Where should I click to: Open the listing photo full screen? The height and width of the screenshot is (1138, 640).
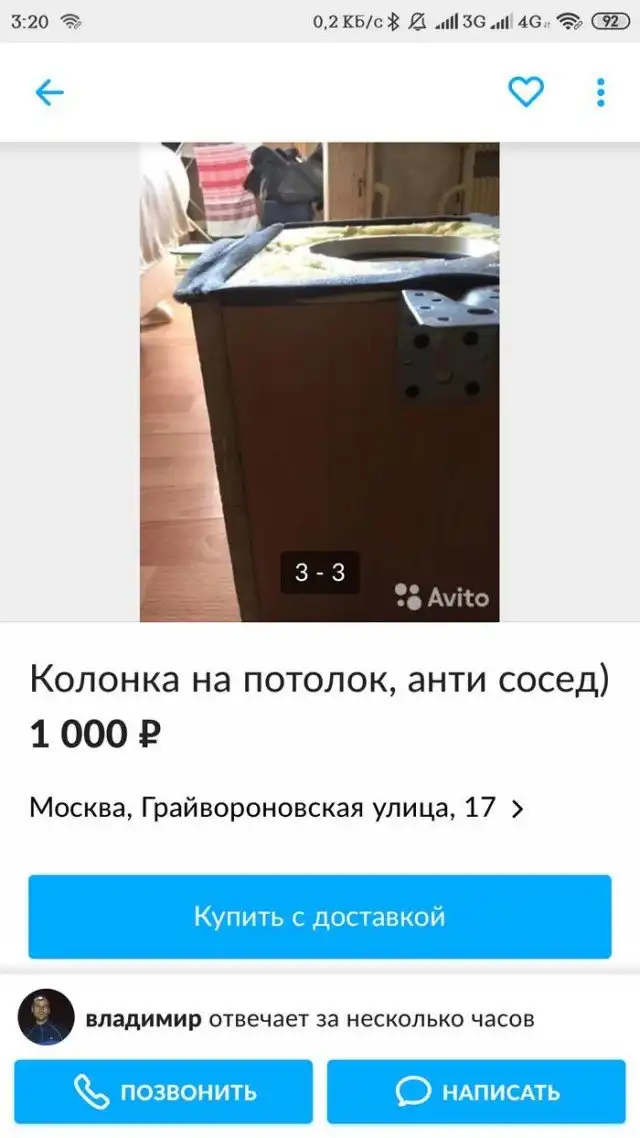point(319,381)
